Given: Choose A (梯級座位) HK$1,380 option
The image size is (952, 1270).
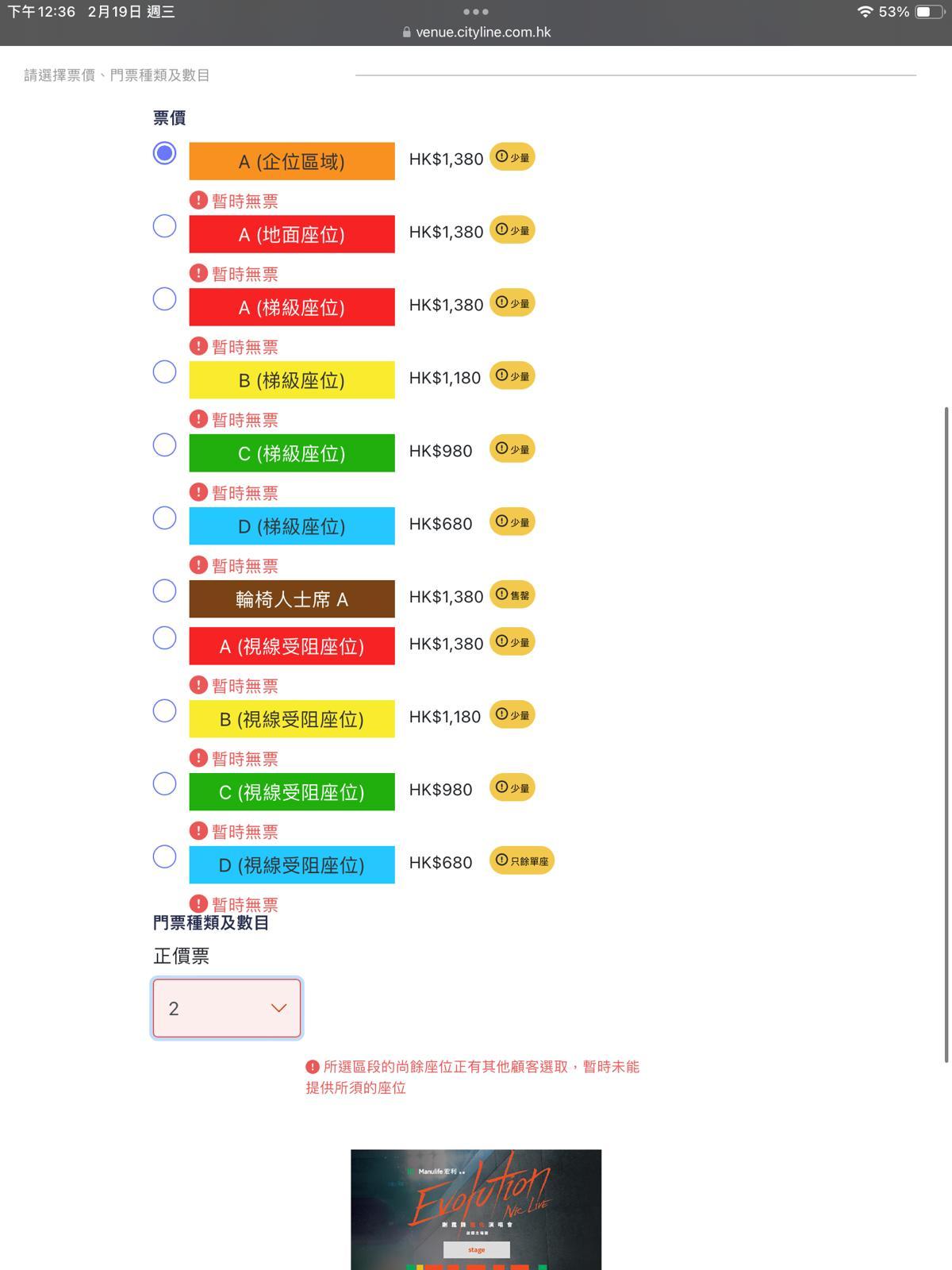Looking at the screenshot, I should coord(164,299).
